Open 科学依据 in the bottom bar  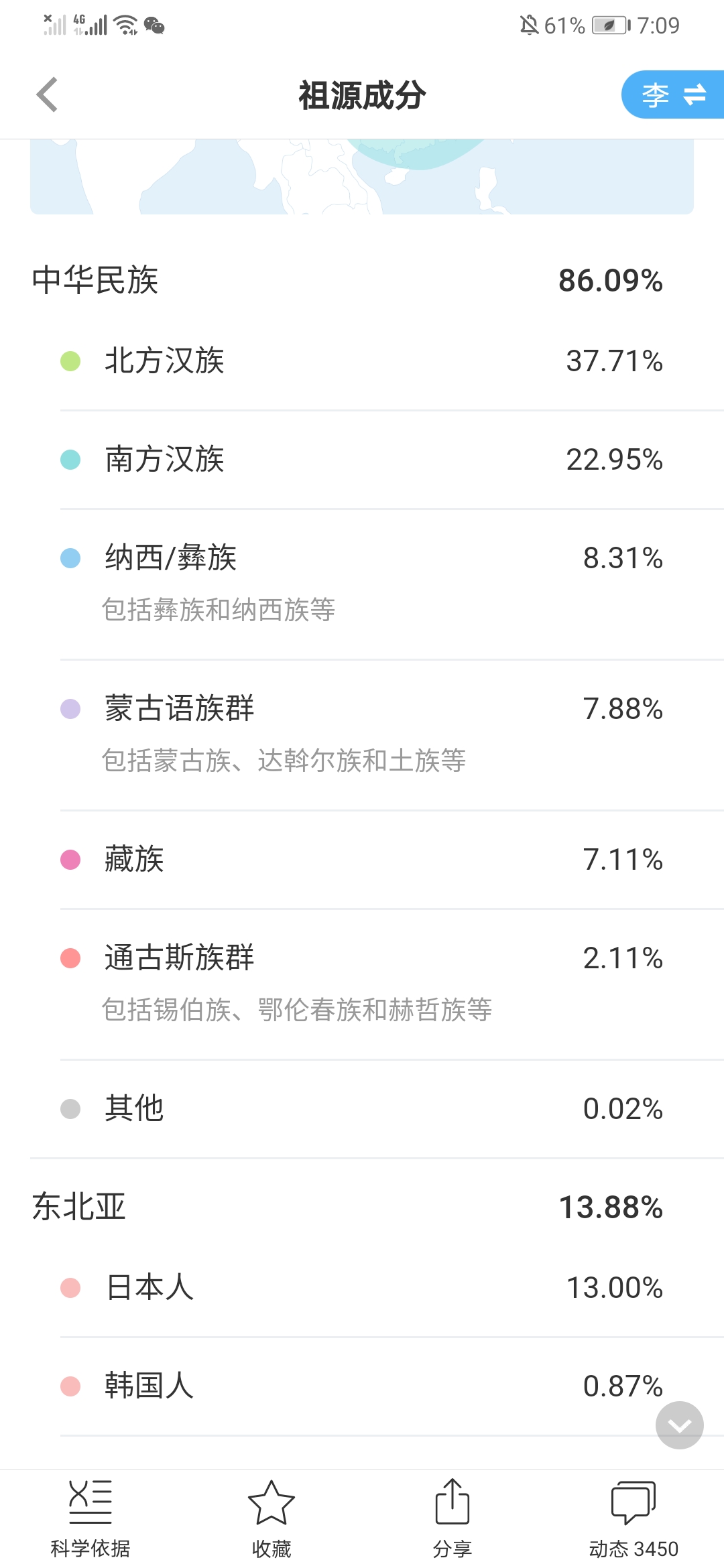point(90,1518)
